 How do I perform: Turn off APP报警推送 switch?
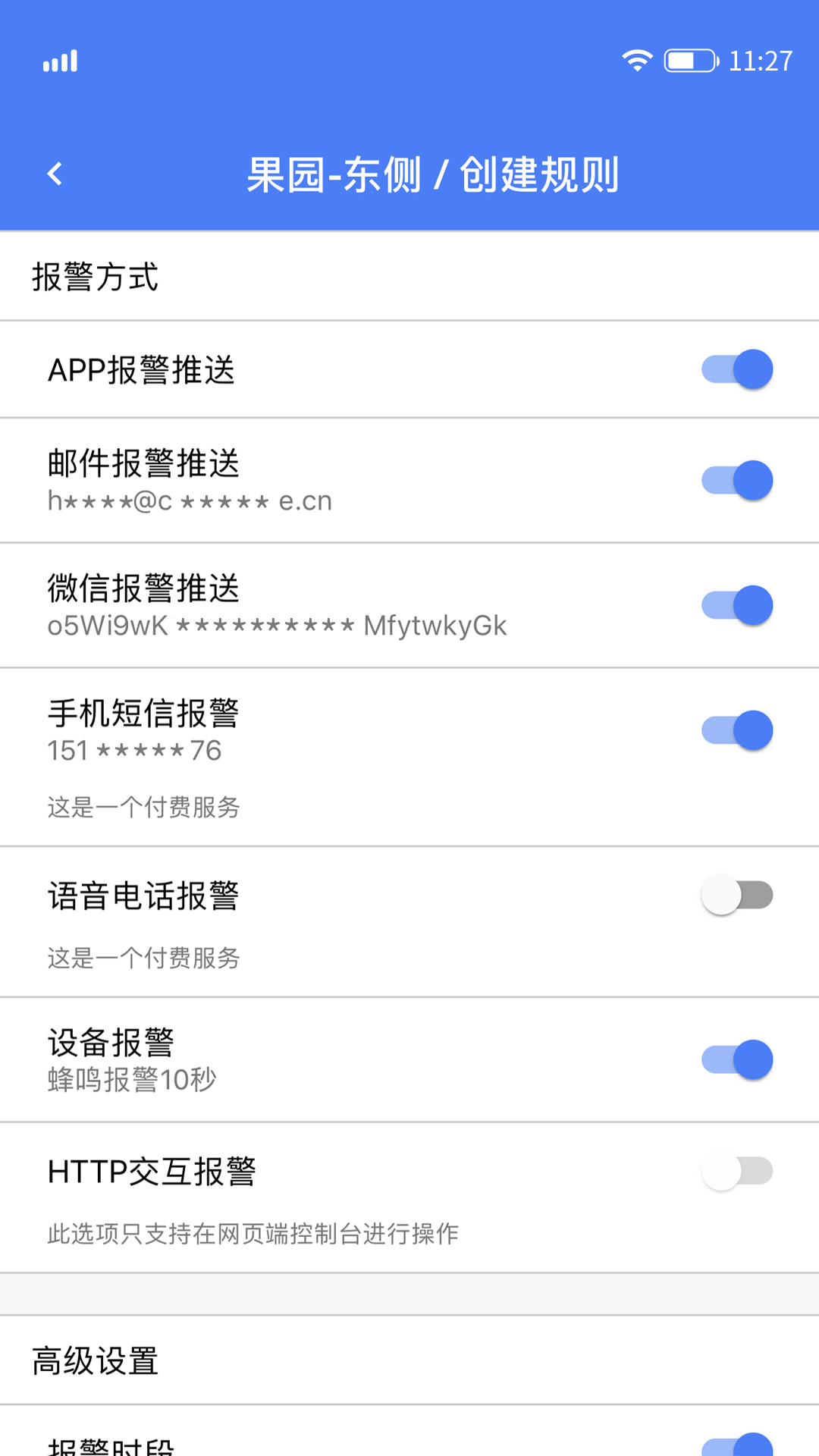[736, 370]
